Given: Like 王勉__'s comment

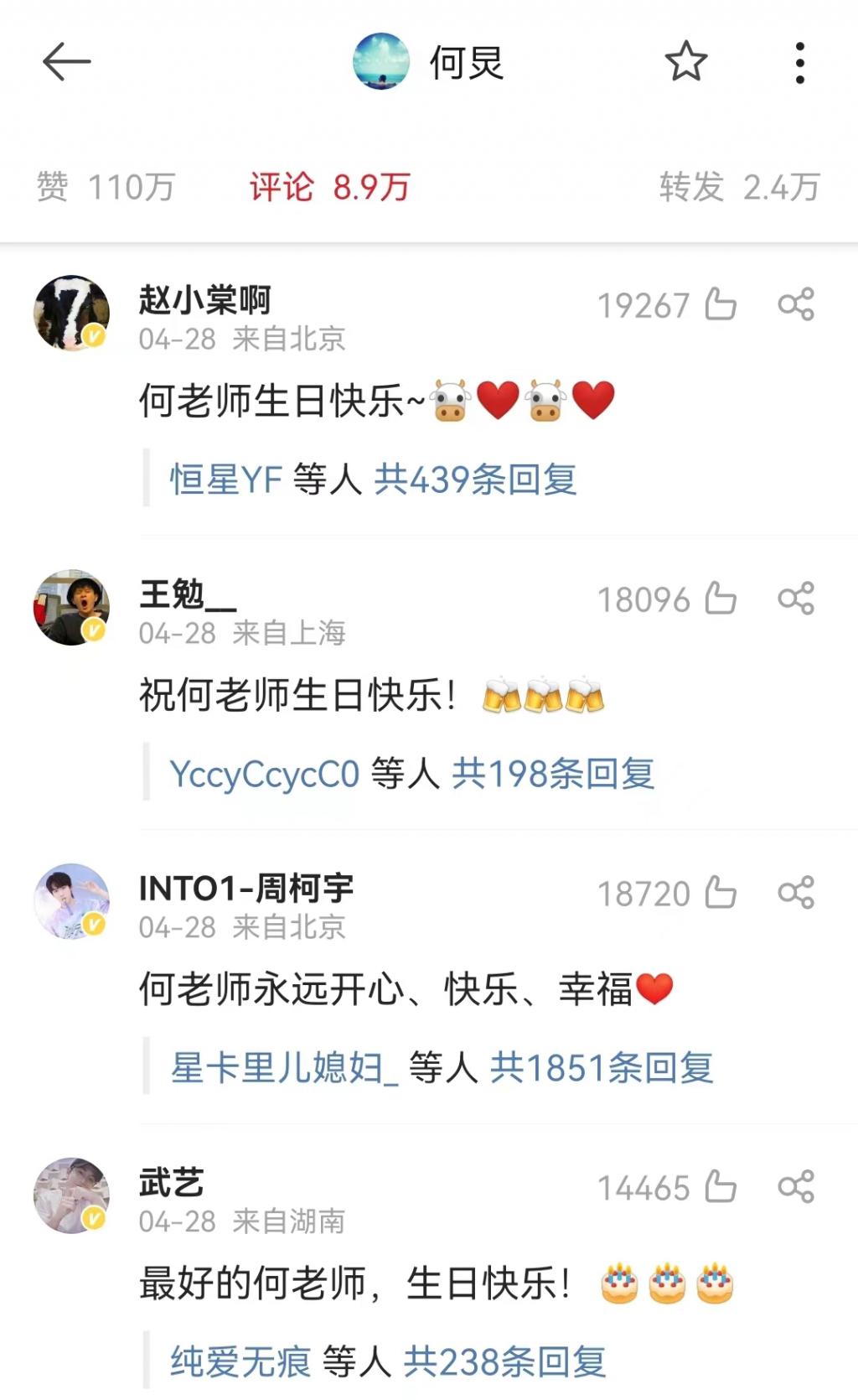Looking at the screenshot, I should click(721, 599).
